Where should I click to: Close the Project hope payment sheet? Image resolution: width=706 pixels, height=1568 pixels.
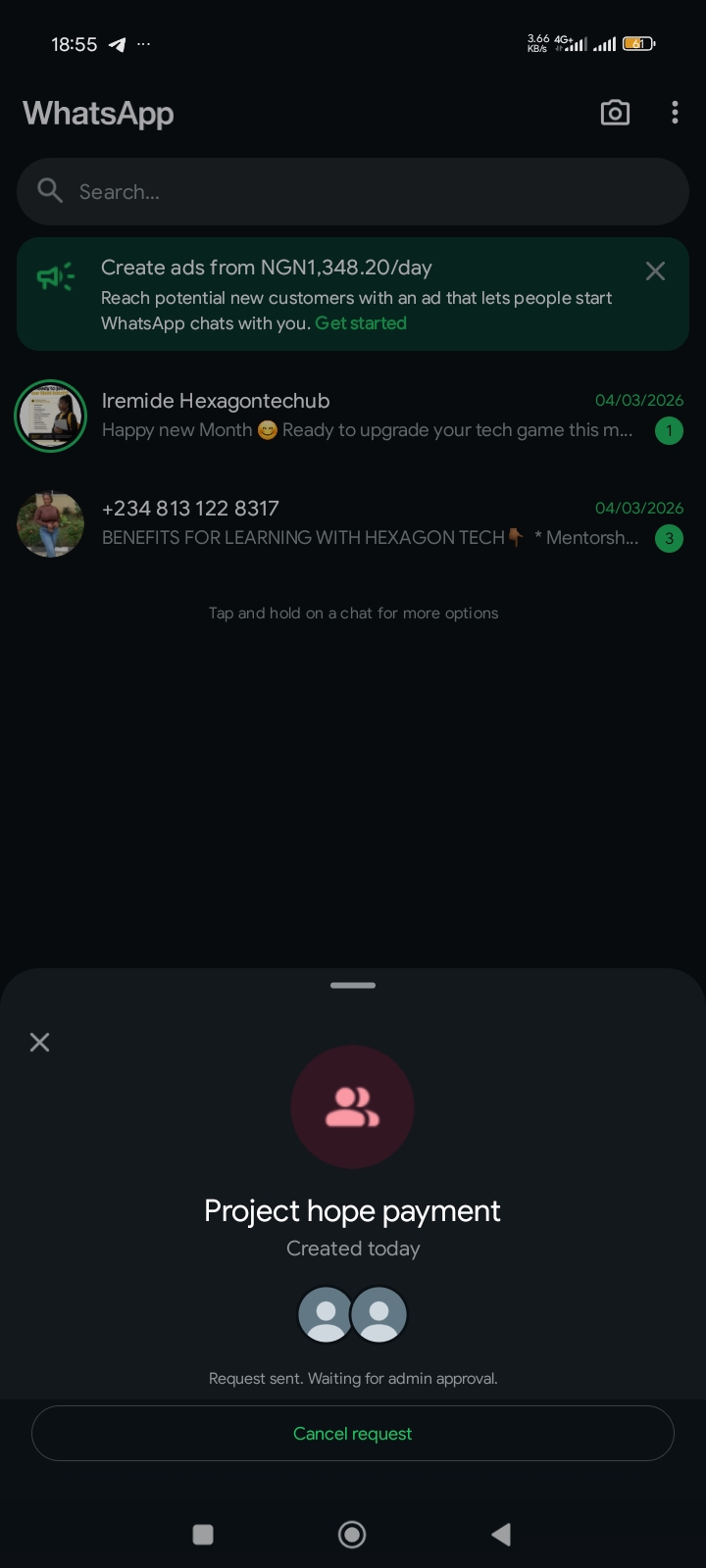point(39,1042)
